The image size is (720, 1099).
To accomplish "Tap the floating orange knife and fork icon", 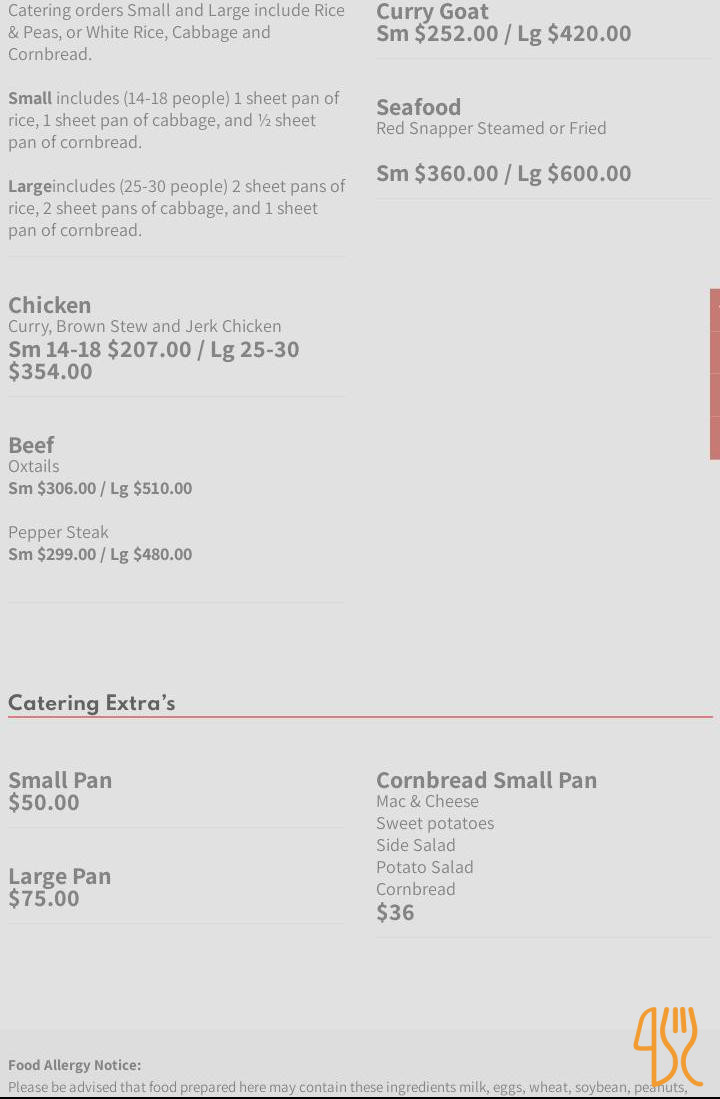I will [667, 1045].
